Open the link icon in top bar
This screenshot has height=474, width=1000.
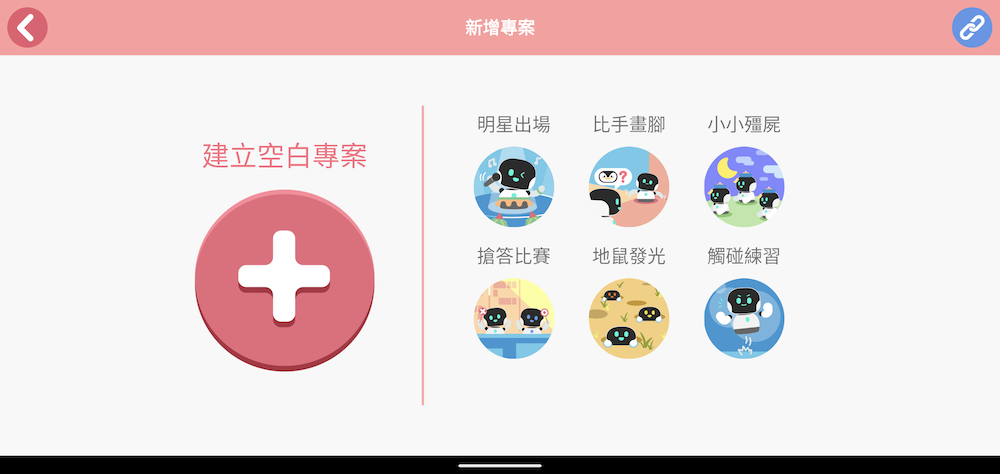(x=971, y=28)
